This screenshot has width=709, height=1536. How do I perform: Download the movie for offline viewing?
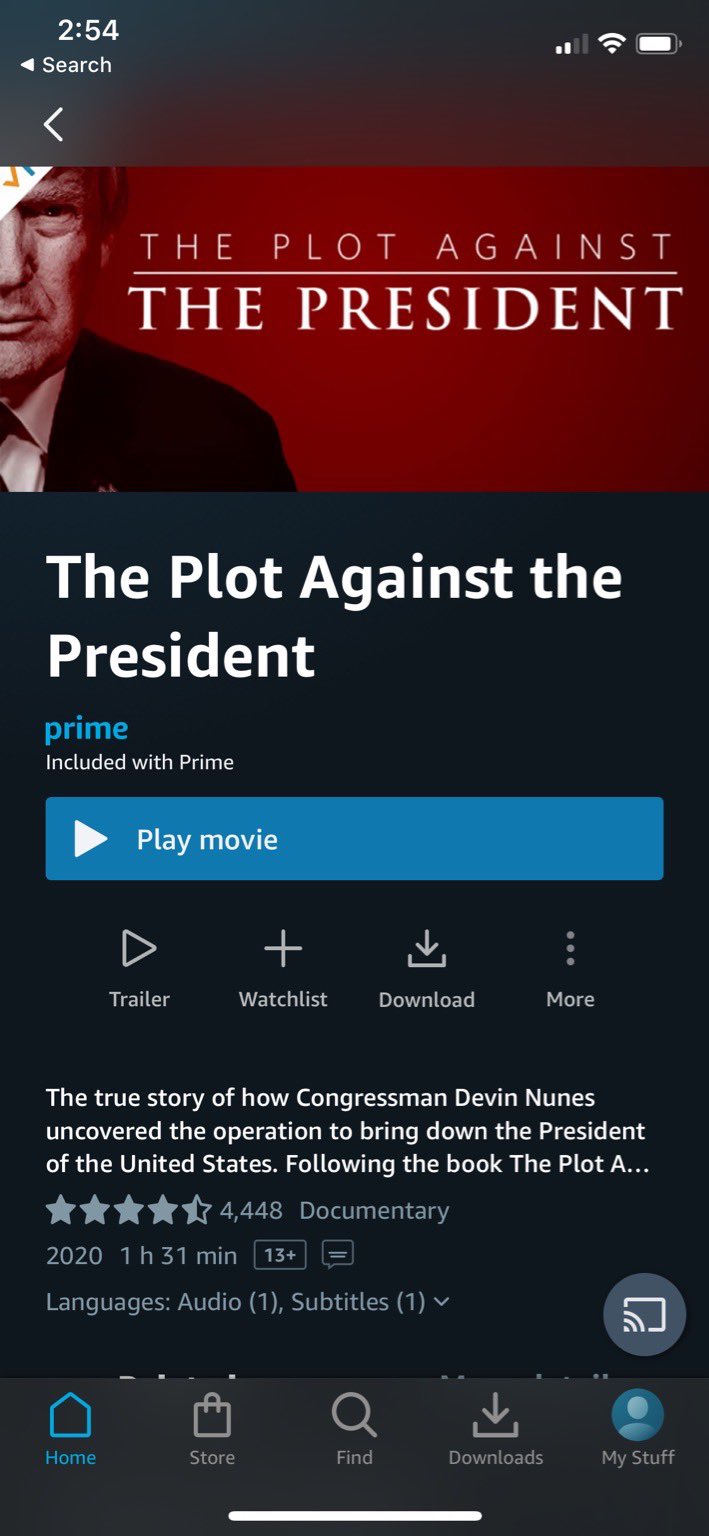[x=427, y=969]
